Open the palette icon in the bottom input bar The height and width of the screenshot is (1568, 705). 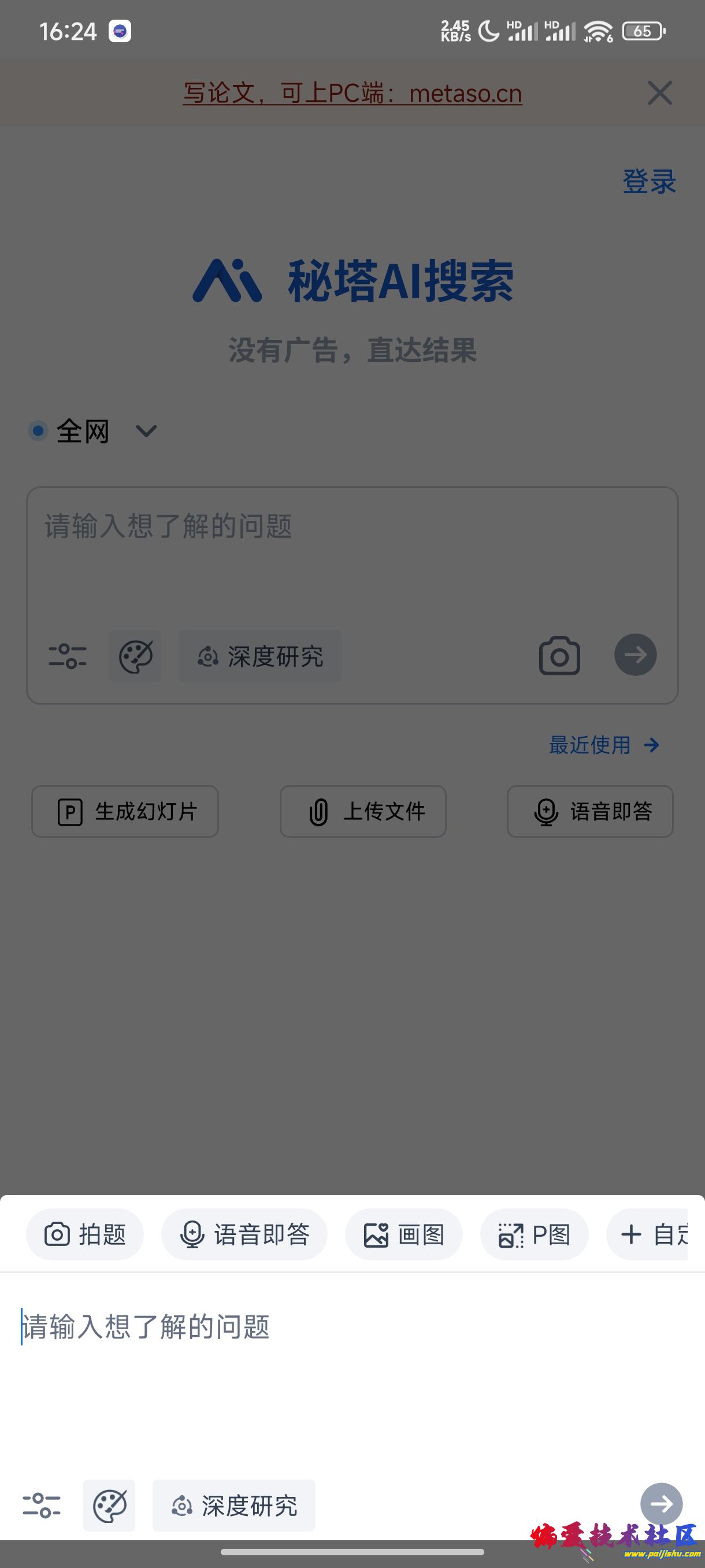[x=109, y=1506]
